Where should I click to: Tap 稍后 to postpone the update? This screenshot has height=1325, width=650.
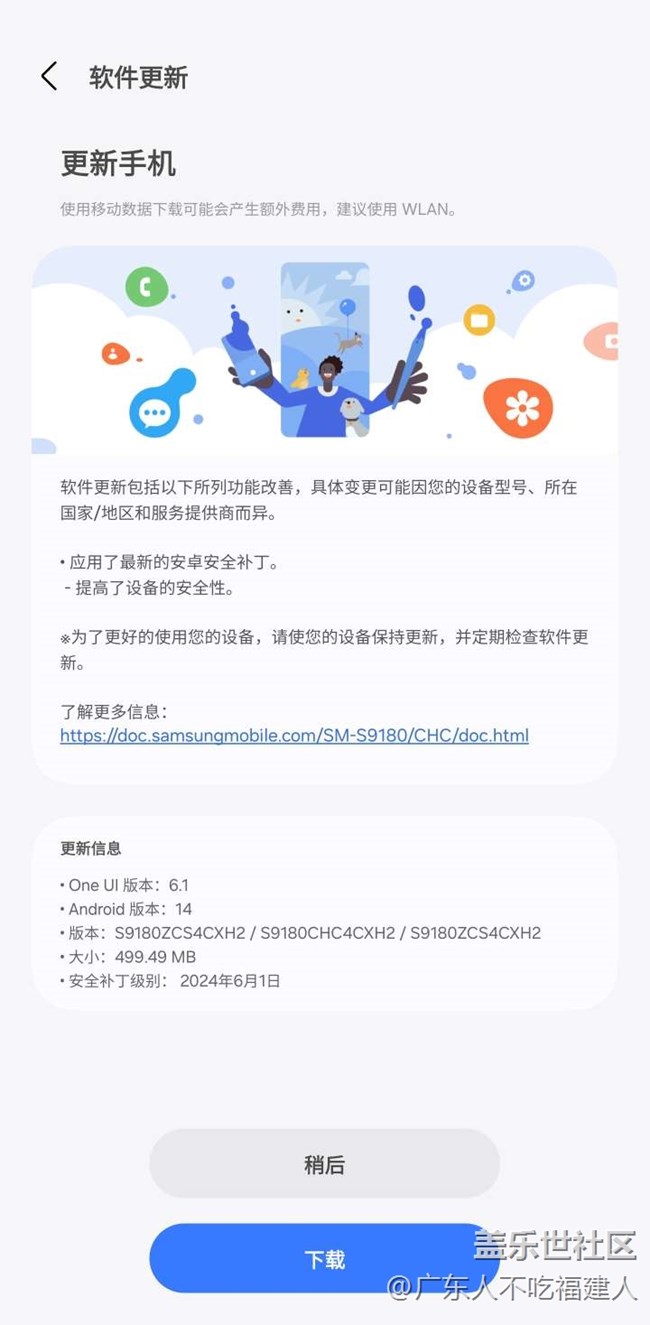coord(324,1164)
